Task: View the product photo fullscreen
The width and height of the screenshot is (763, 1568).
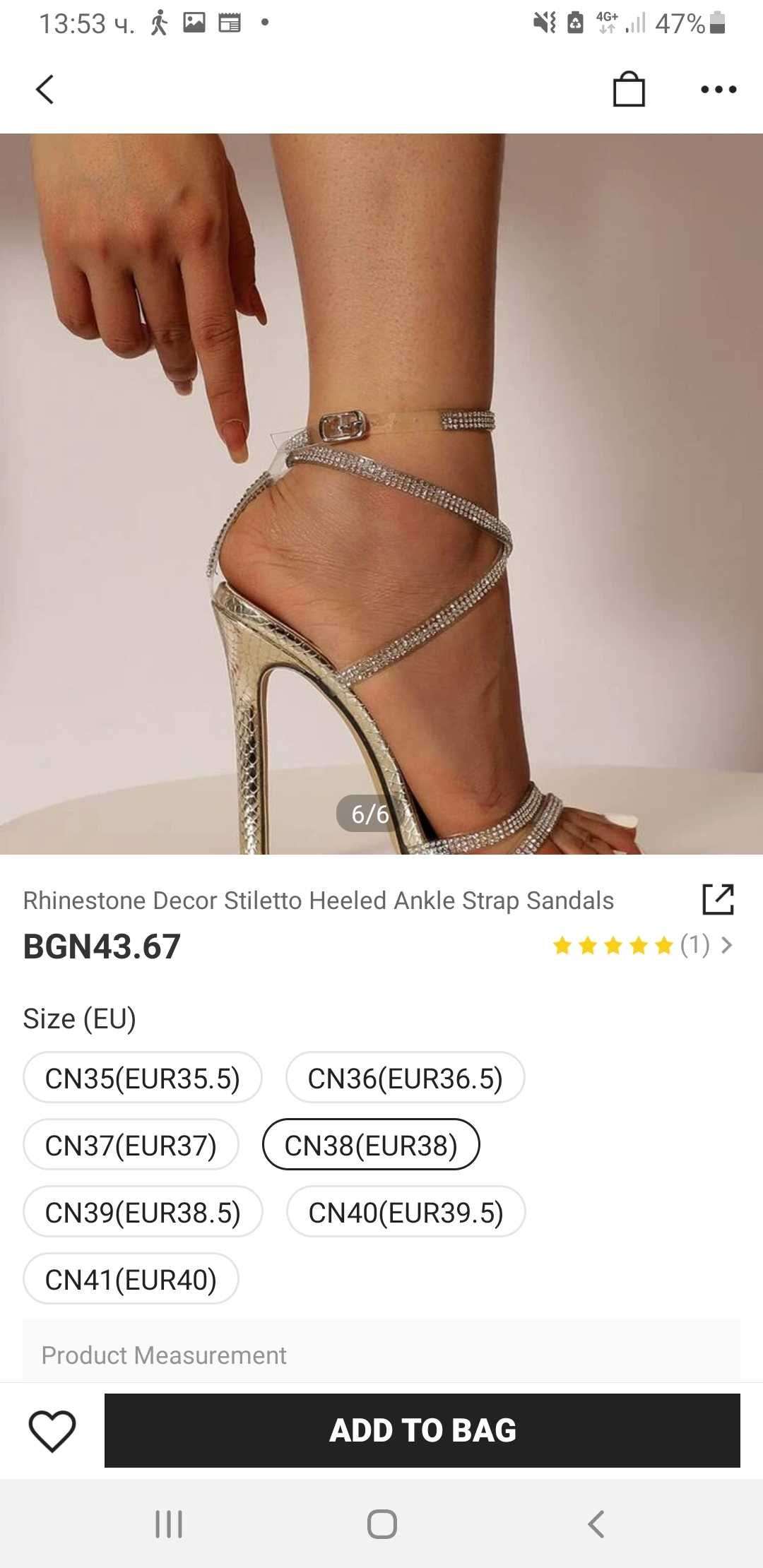Action: [381, 494]
